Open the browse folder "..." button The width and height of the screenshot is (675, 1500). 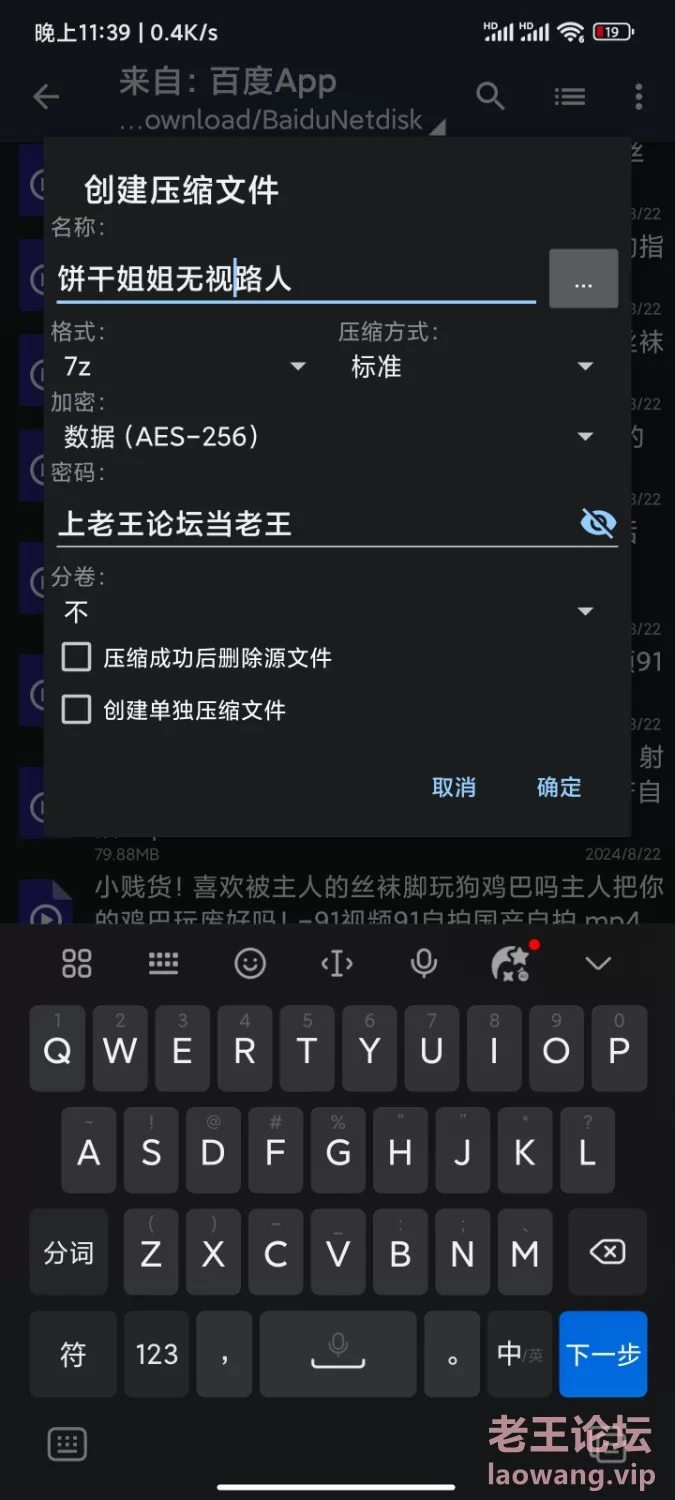coord(583,280)
